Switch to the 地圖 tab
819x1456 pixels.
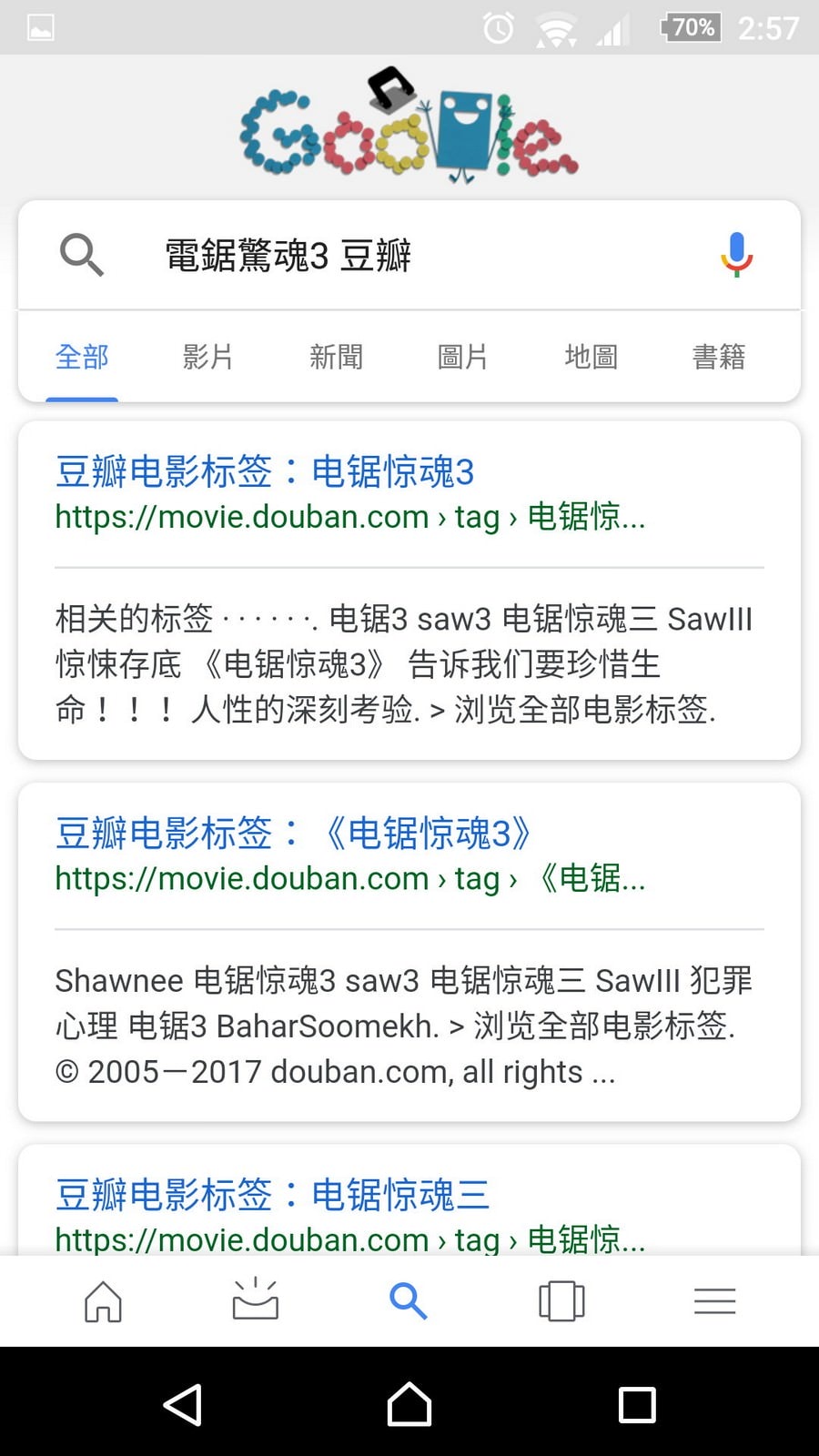591,357
